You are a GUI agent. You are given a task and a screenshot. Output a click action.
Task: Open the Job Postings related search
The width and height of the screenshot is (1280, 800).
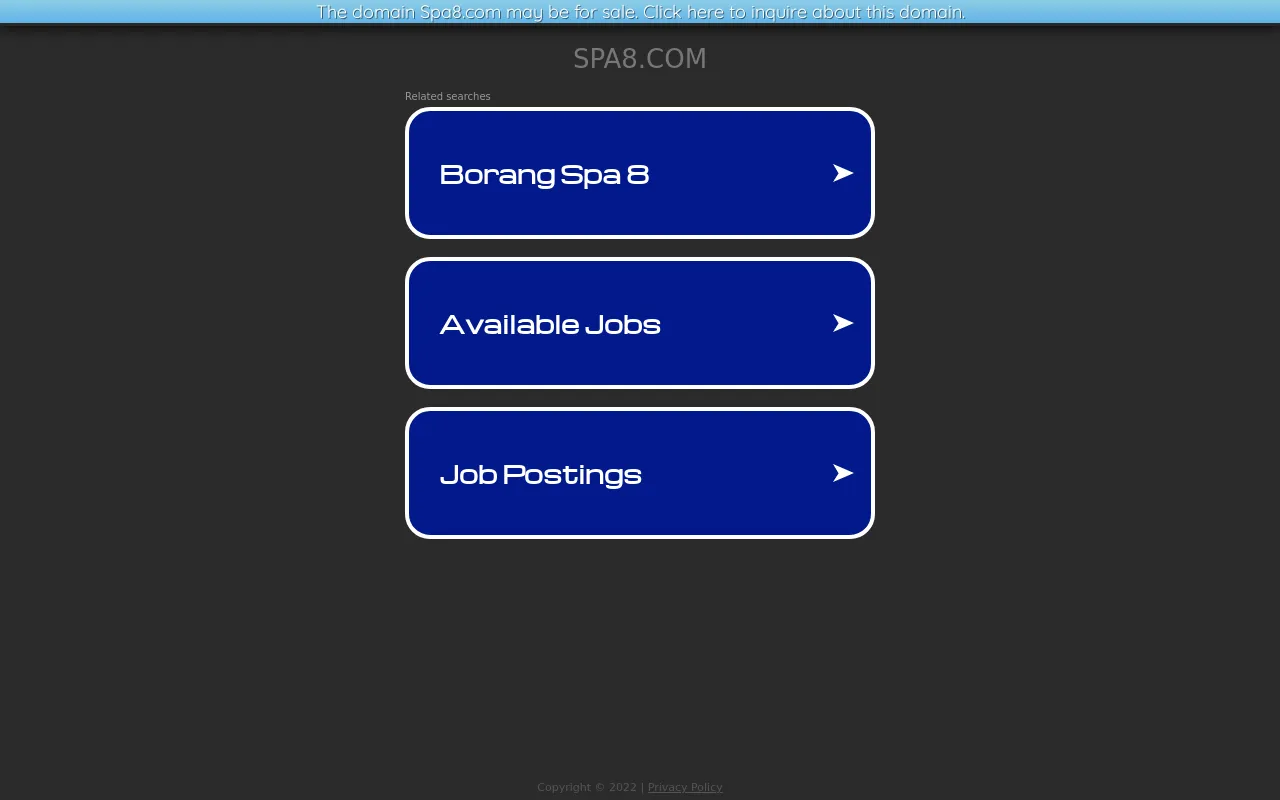(640, 473)
